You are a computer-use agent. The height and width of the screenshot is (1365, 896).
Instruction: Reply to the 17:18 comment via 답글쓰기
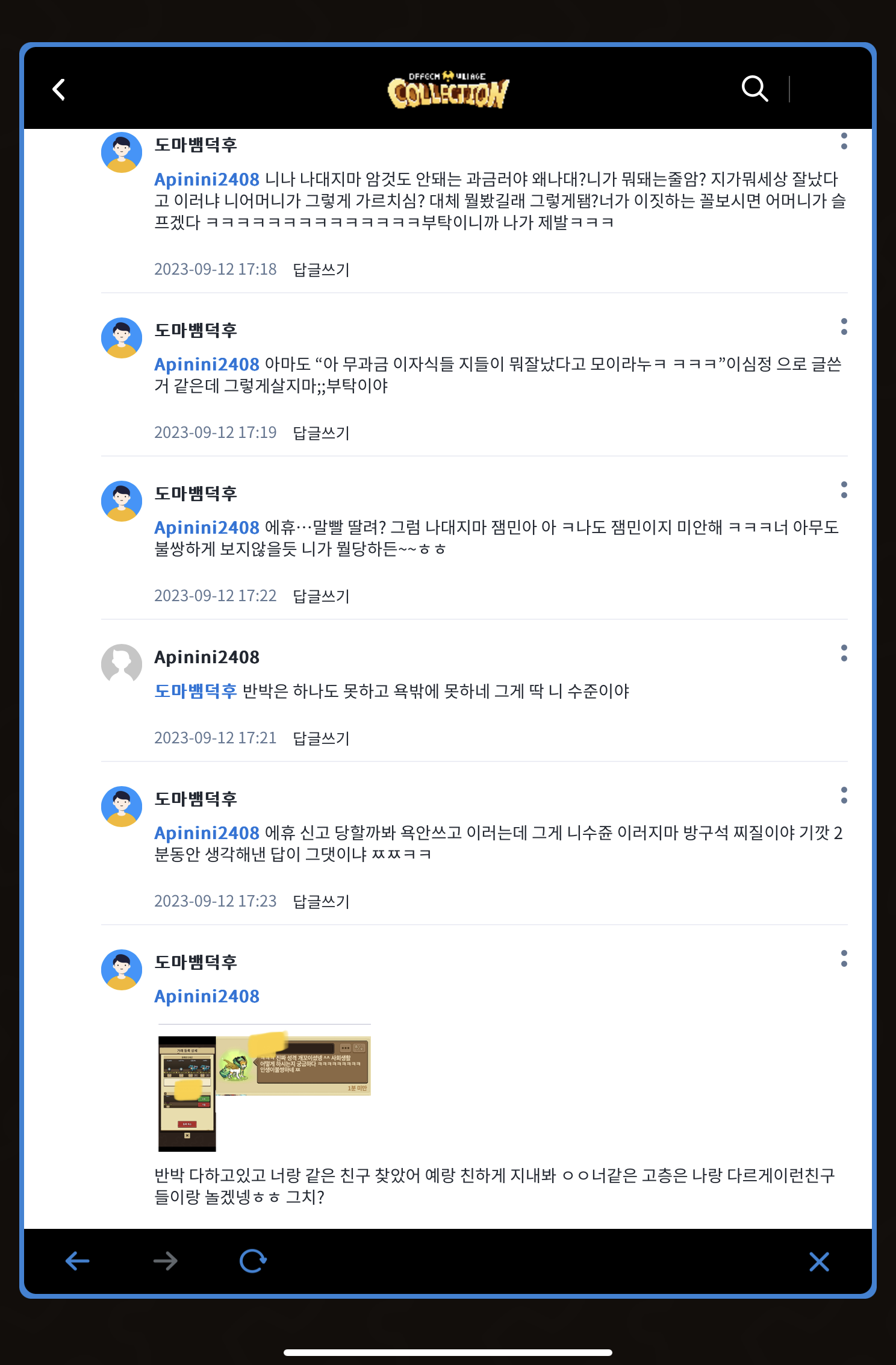tap(321, 269)
